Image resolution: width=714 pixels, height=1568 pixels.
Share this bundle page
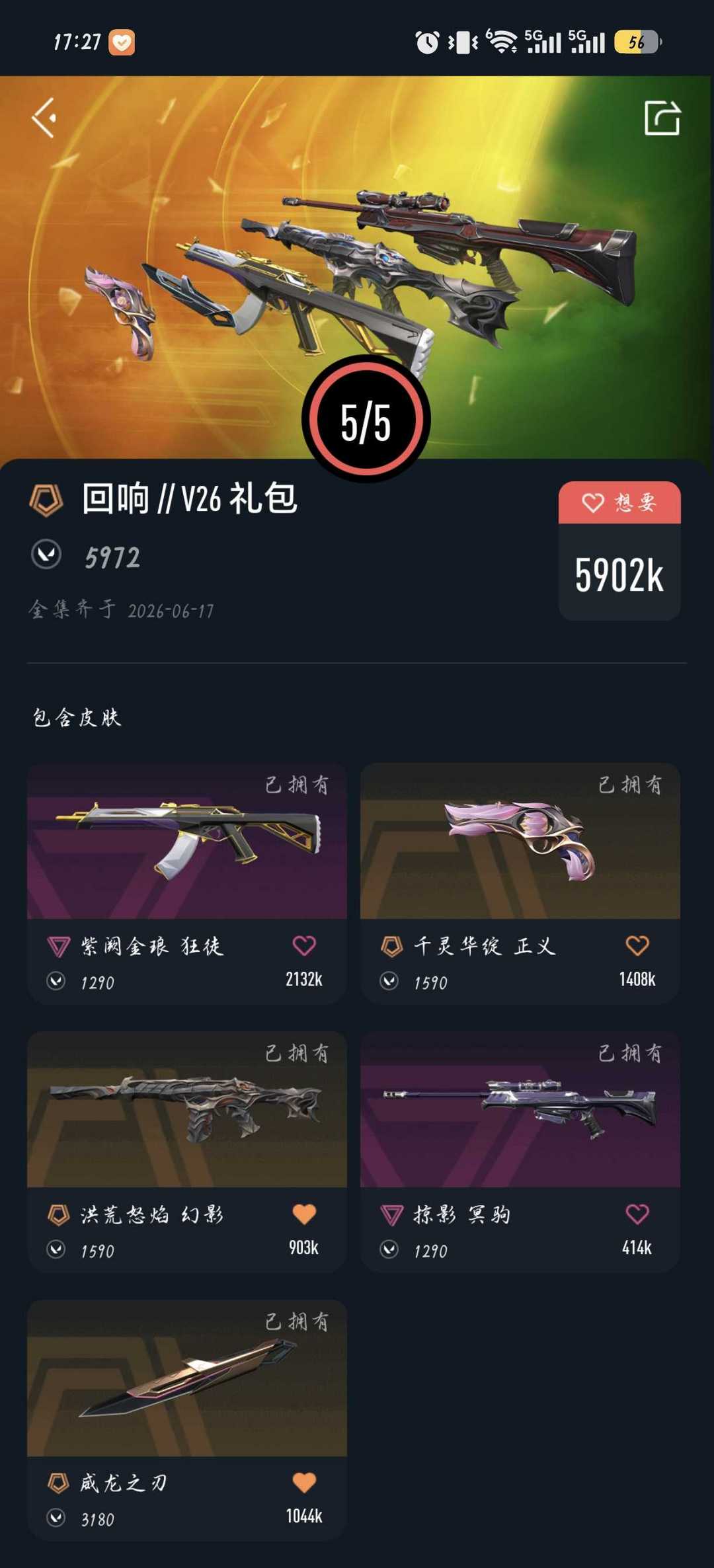(662, 118)
